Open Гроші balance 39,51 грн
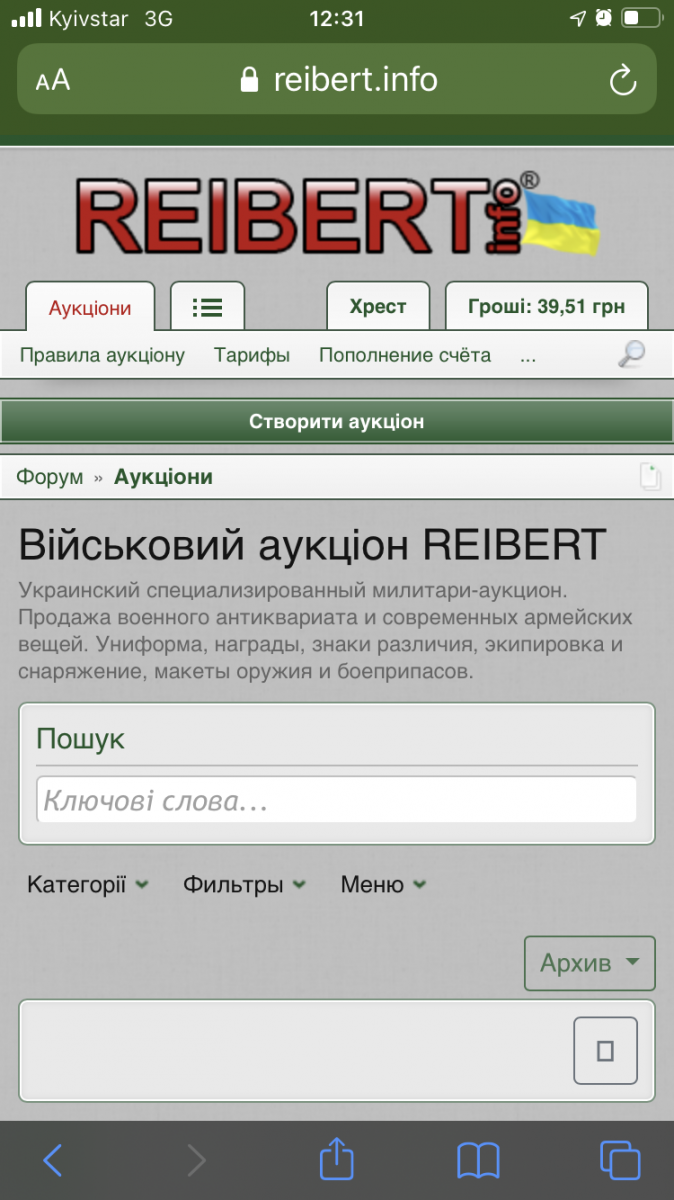674x1200 pixels. coord(546,307)
